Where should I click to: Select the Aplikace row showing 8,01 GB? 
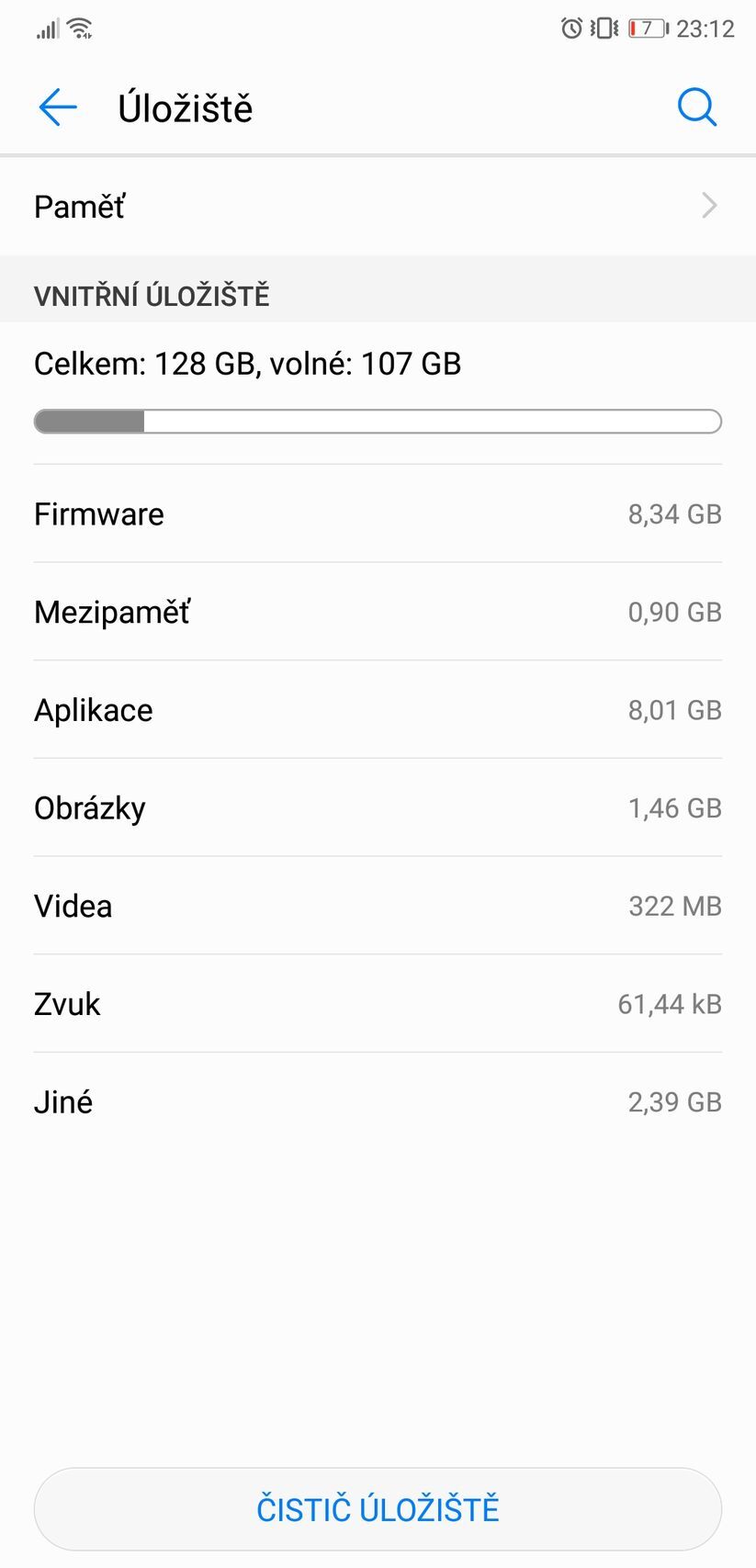(x=377, y=710)
